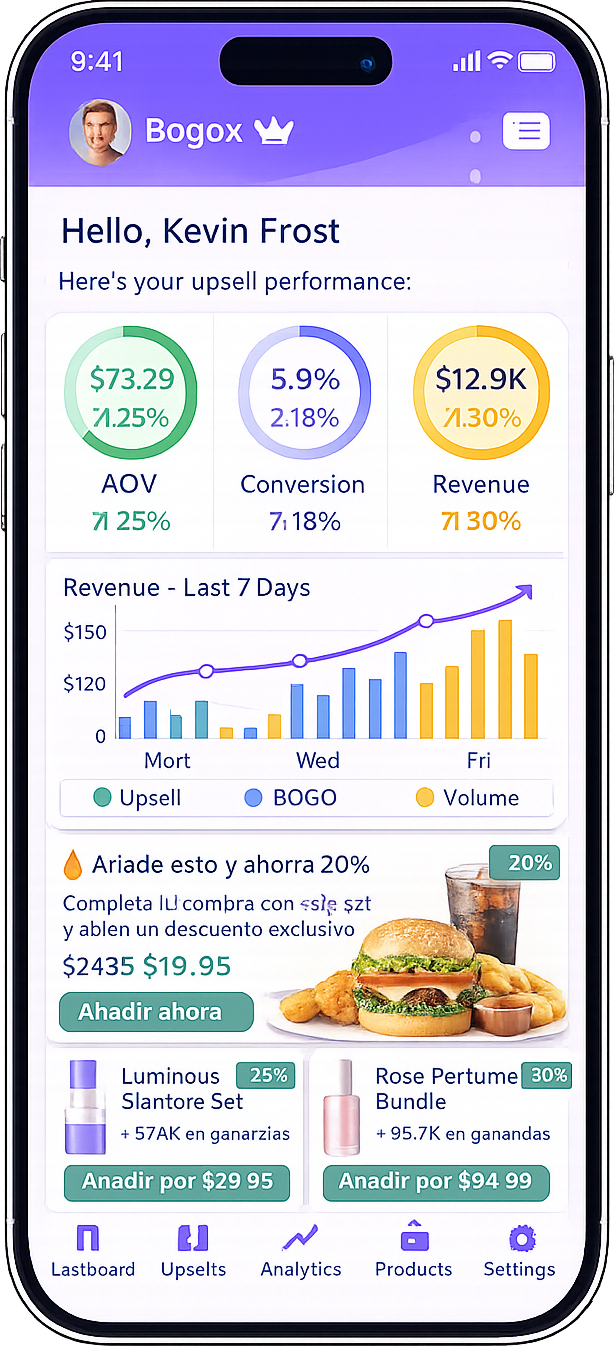Add Rose Perfume Bundle for $94.99
This screenshot has height=1347, width=615.
tap(436, 1182)
